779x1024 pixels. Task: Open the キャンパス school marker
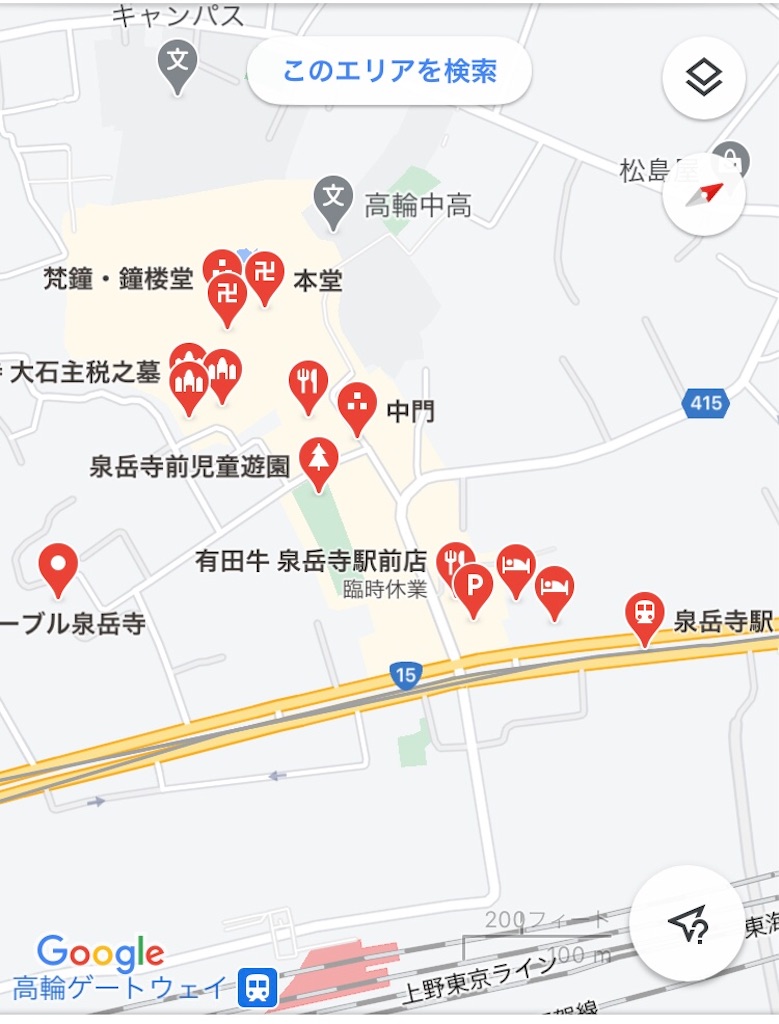177,63
